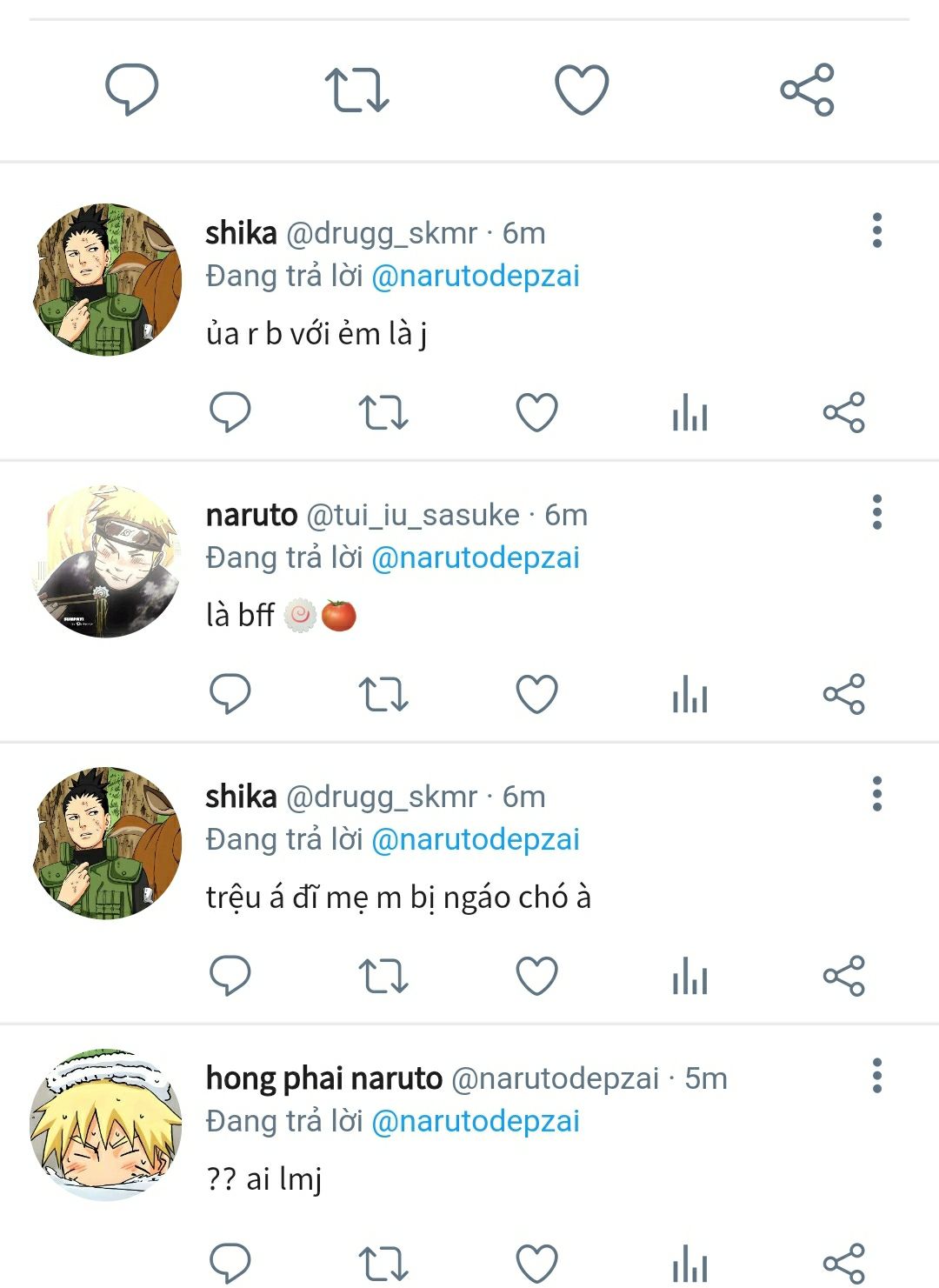Like shika's reply 'ủa r b với ẻm là j'
Image resolution: width=939 pixels, height=1288 pixels.
[536, 412]
